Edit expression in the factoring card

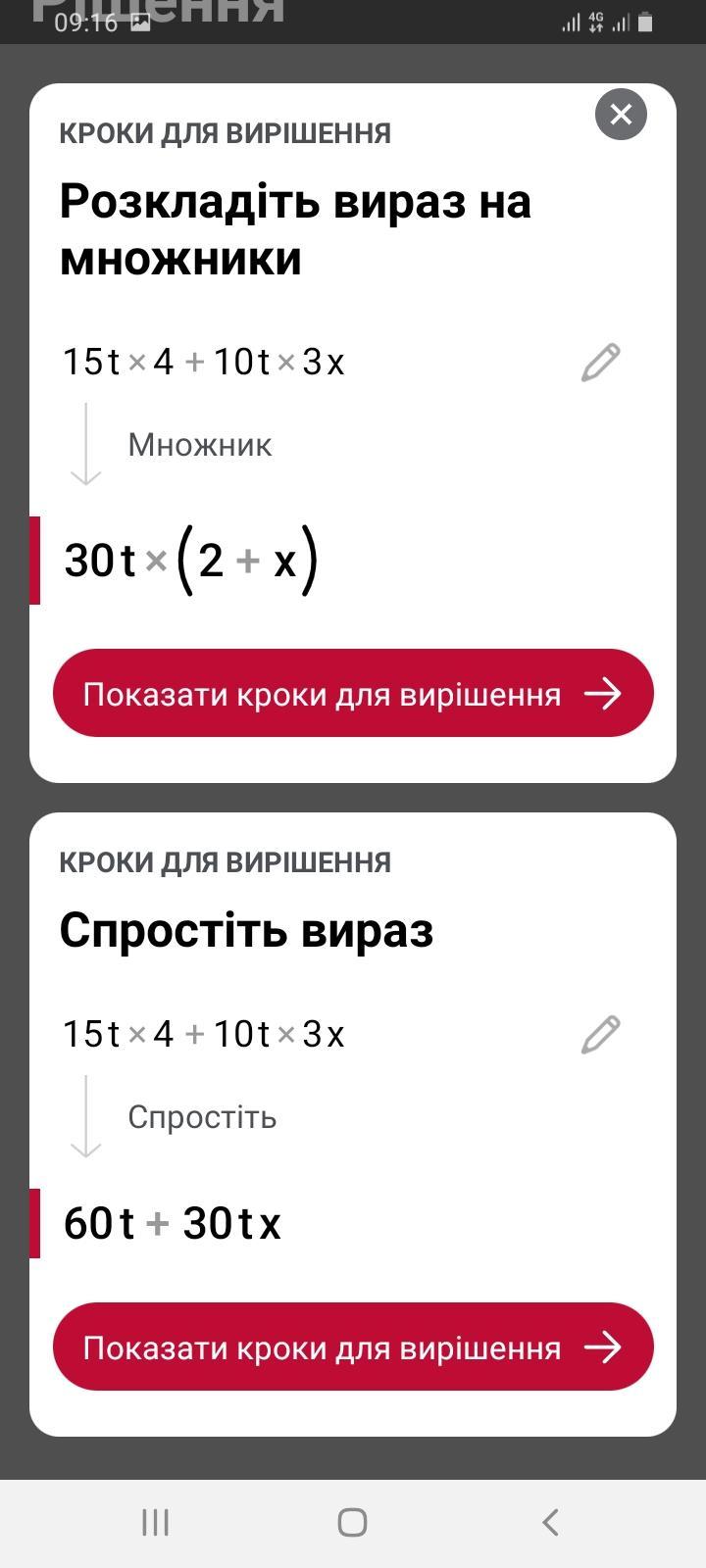[600, 362]
